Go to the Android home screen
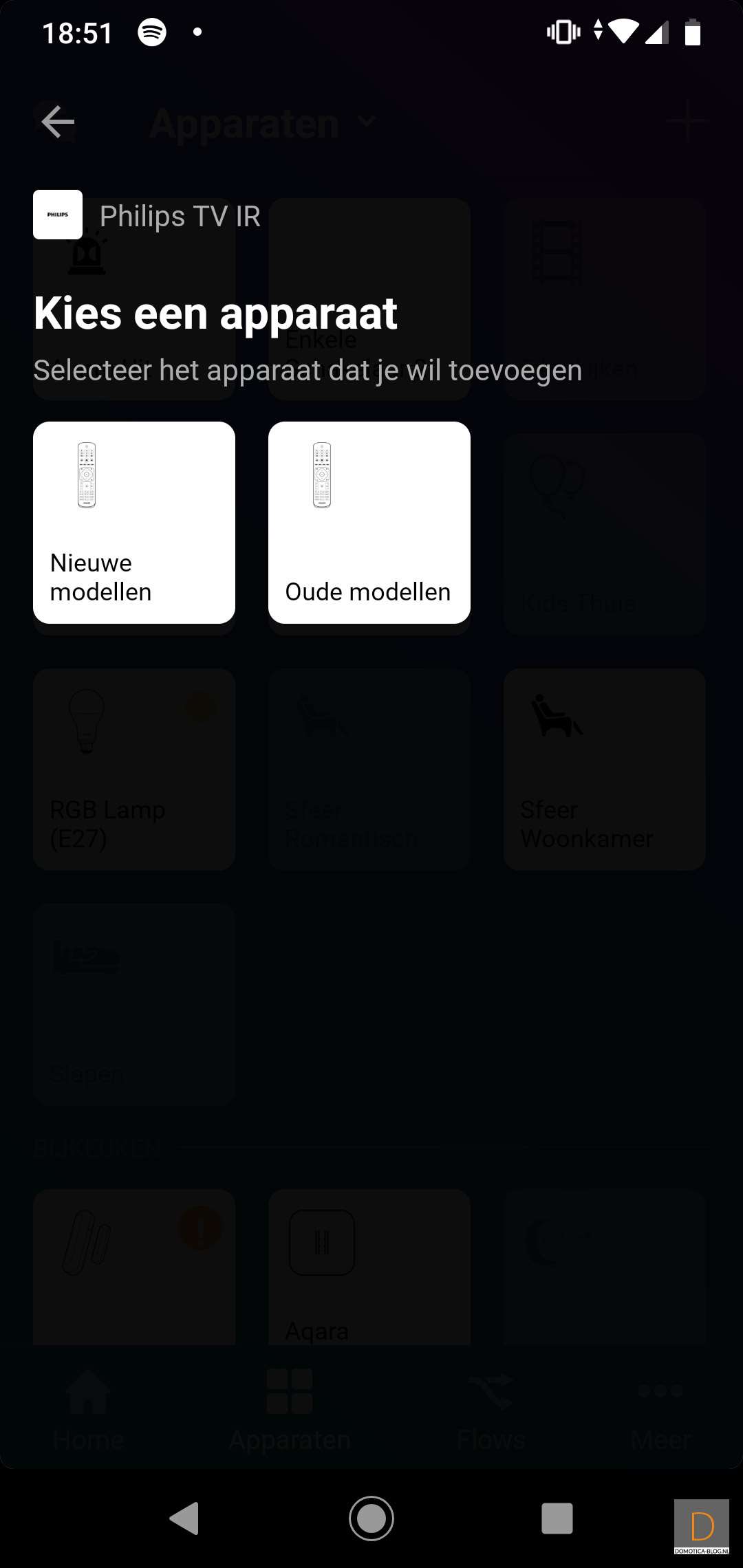This screenshot has width=743, height=1568. point(371,1518)
